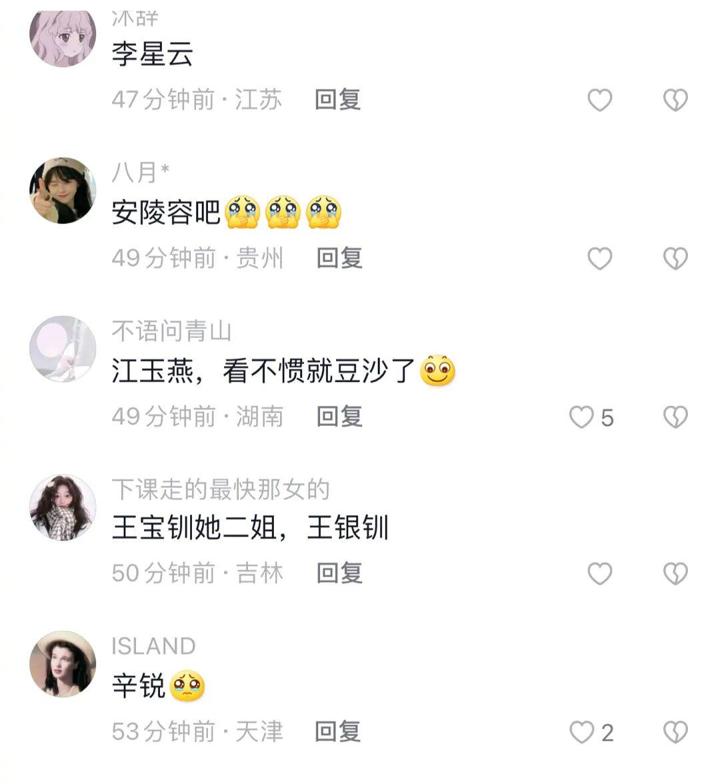Dislike 八月's comment 安陵容吧
Viewport: 720px width, 784px height.
(x=676, y=258)
